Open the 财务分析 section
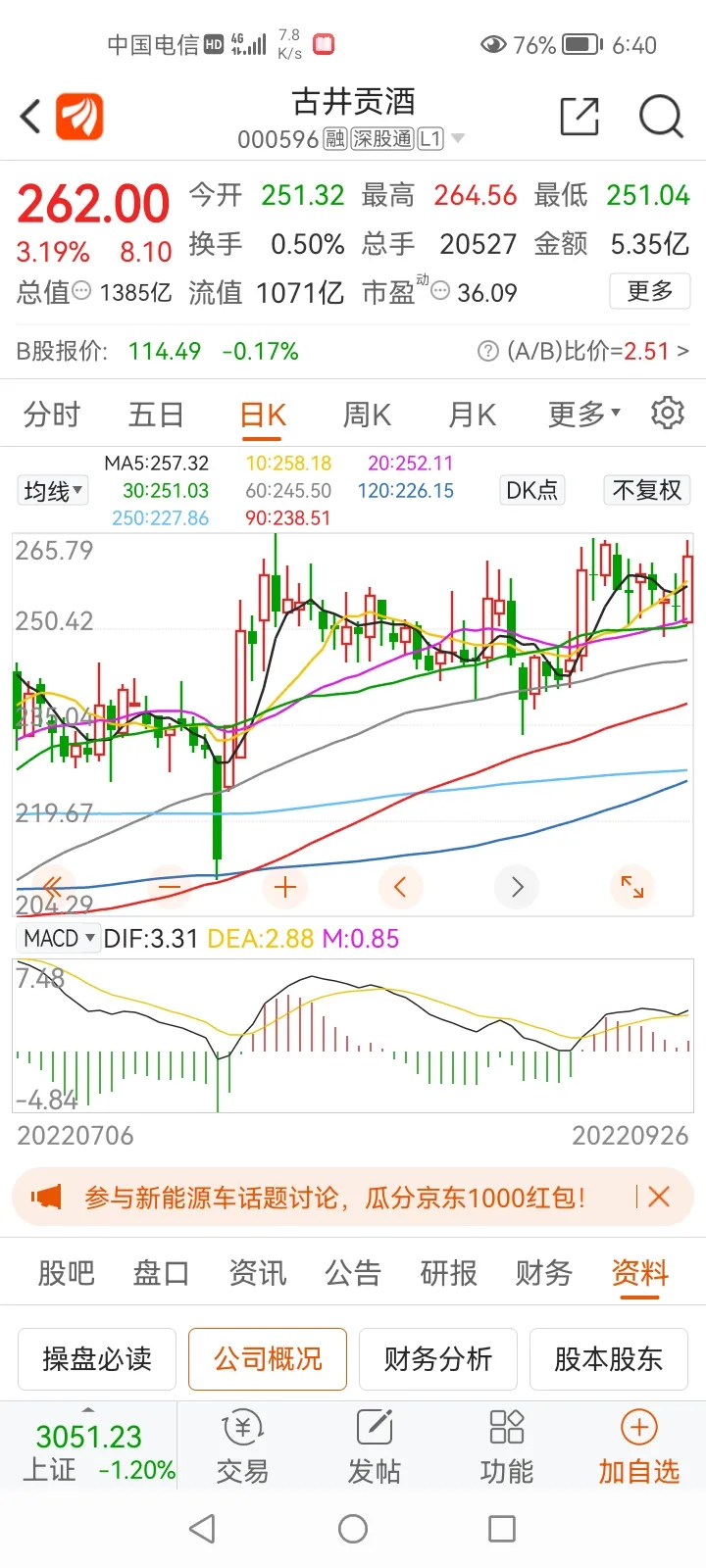 [438, 1359]
